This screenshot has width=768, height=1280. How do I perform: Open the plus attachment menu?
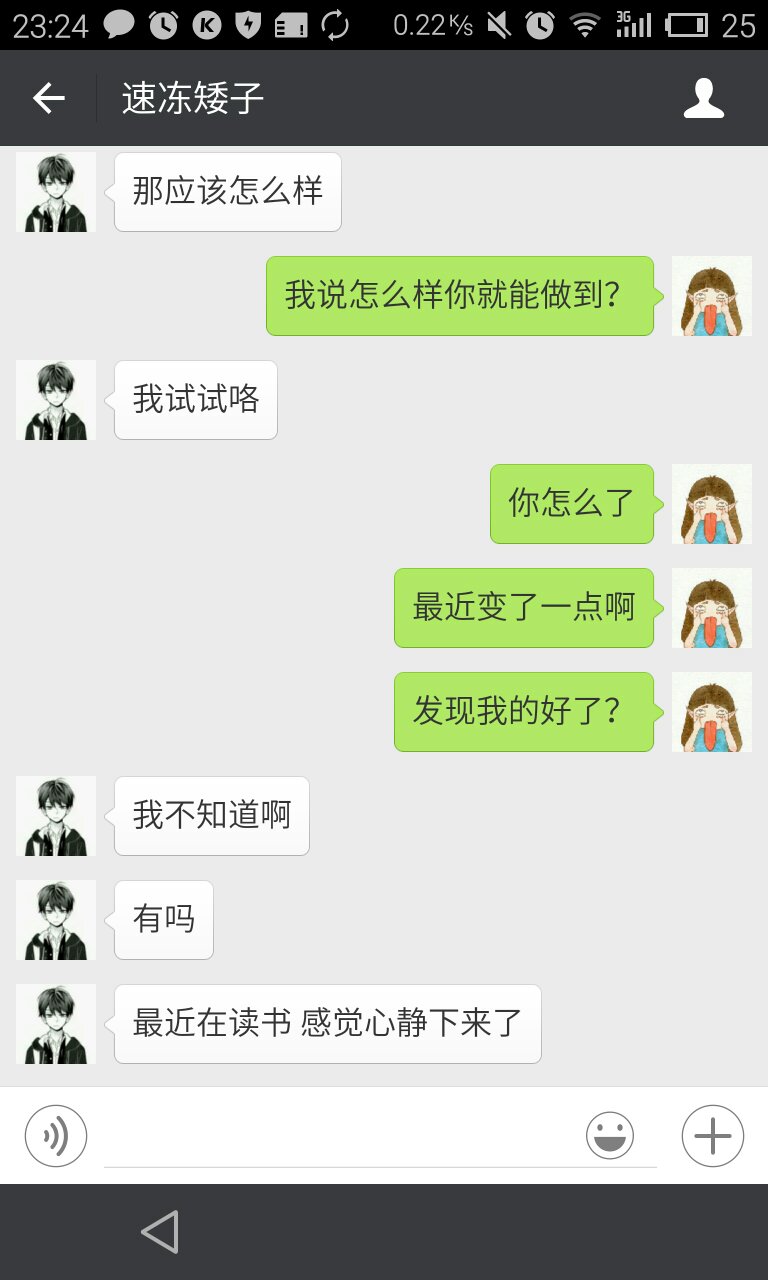coord(712,1136)
